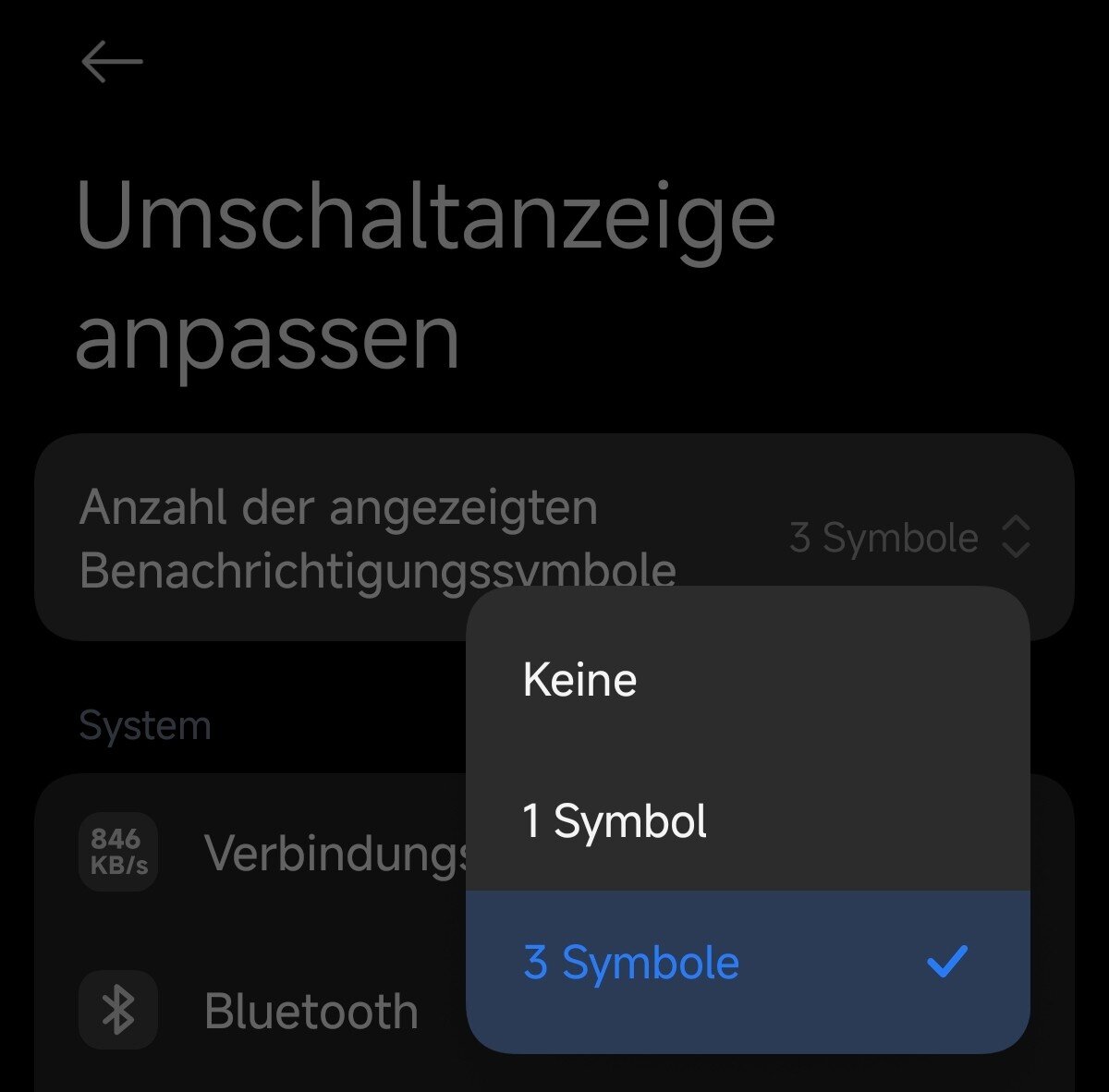Tap the 3 Symbole dropdown selector
The width and height of the screenshot is (1109, 1092).
tap(909, 537)
